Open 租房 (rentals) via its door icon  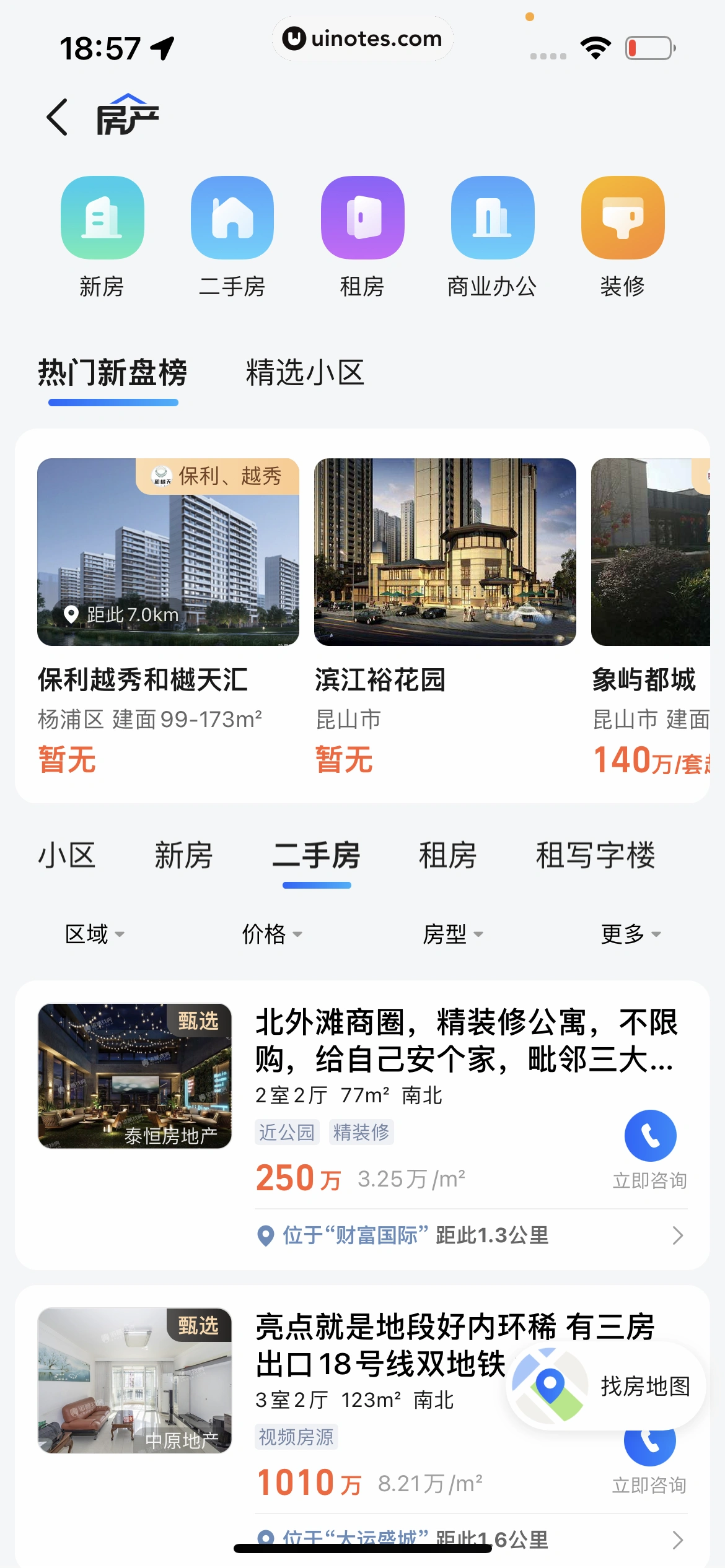click(362, 218)
